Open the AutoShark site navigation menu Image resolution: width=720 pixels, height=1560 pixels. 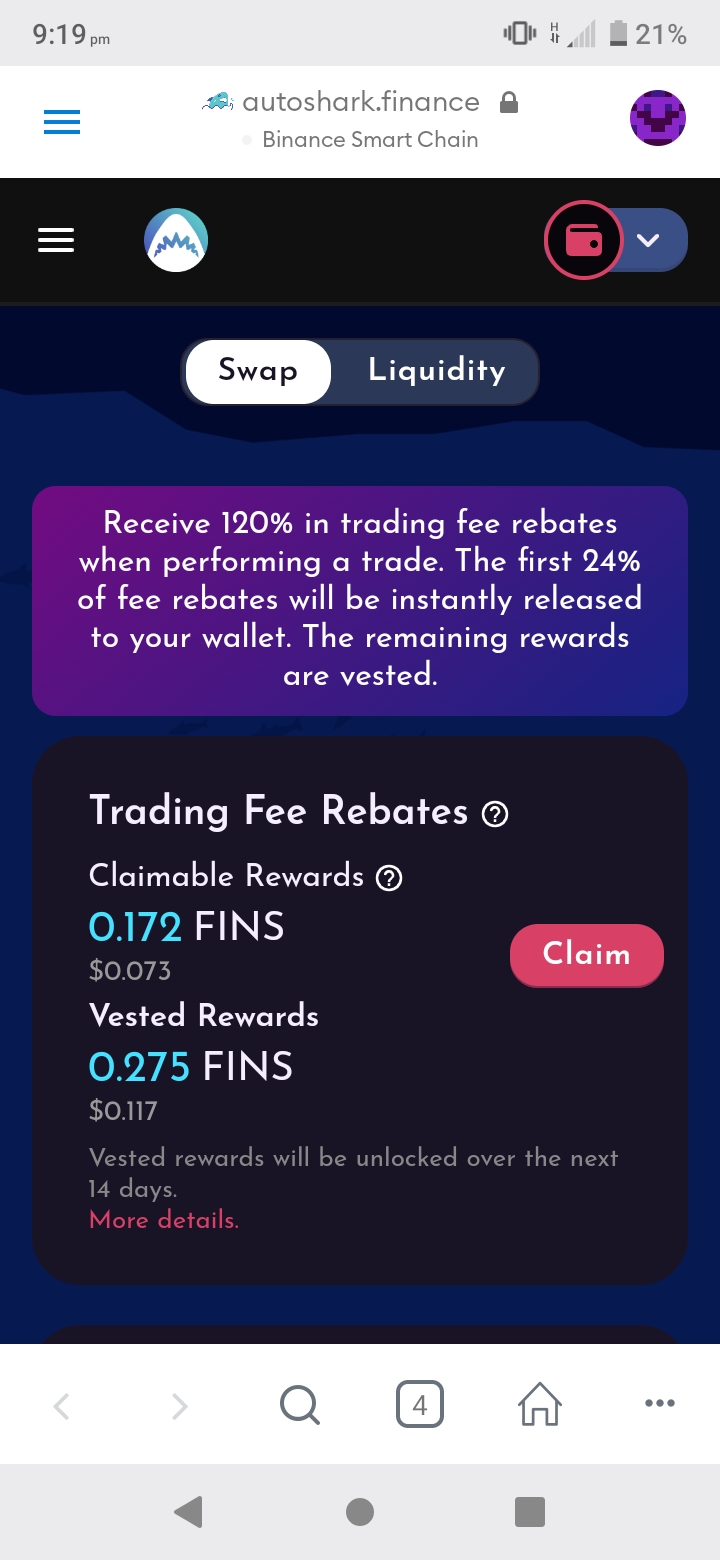56,240
